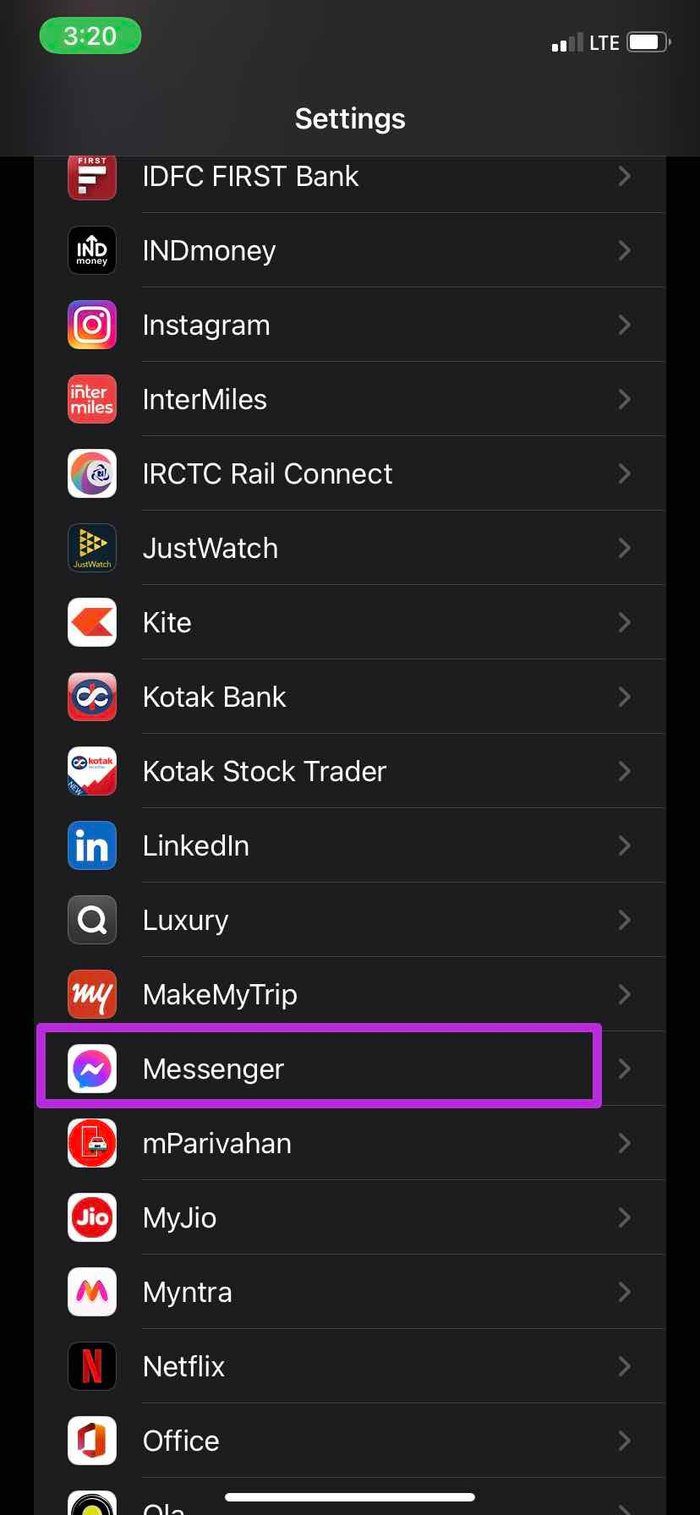
Task: Open Myntra settings row
Action: click(350, 1291)
